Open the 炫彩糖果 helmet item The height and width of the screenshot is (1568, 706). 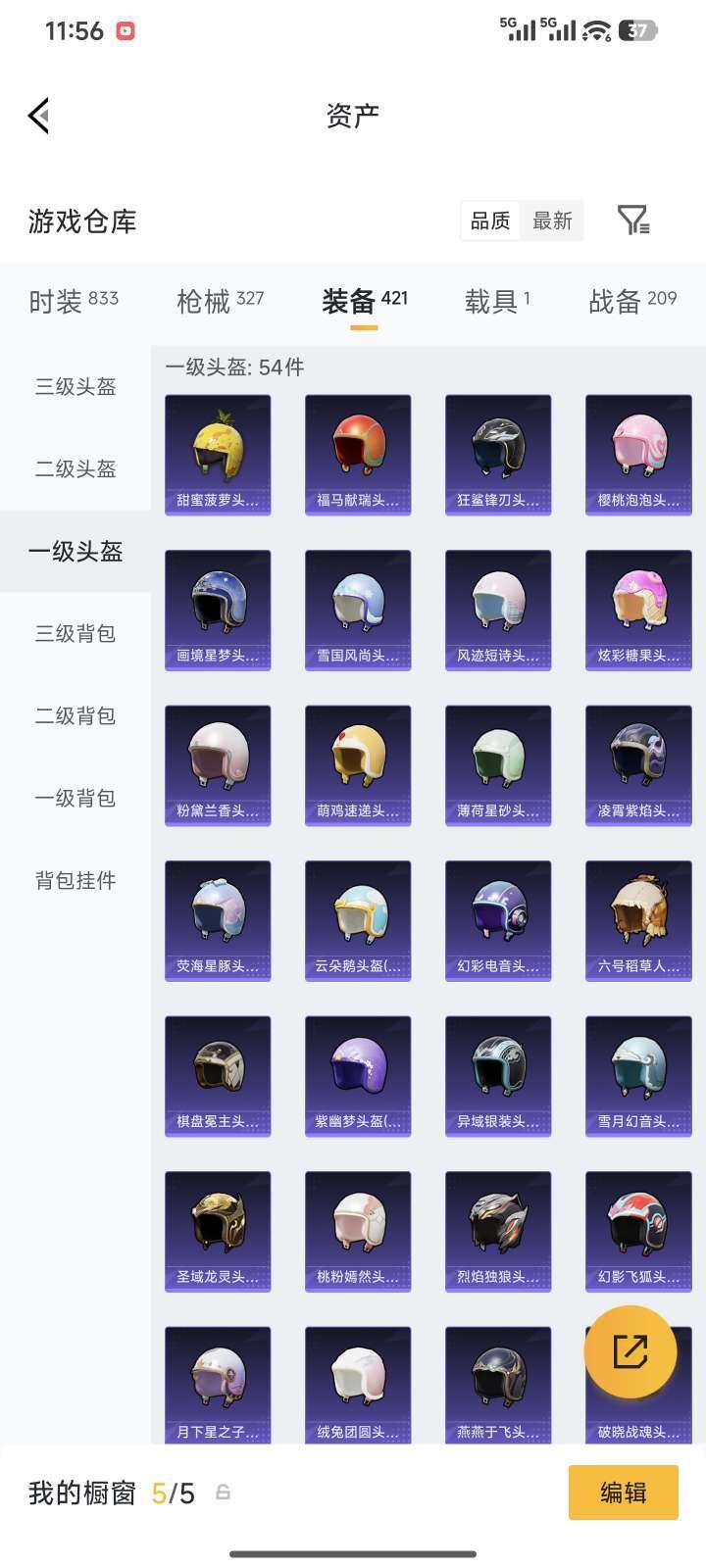point(638,610)
